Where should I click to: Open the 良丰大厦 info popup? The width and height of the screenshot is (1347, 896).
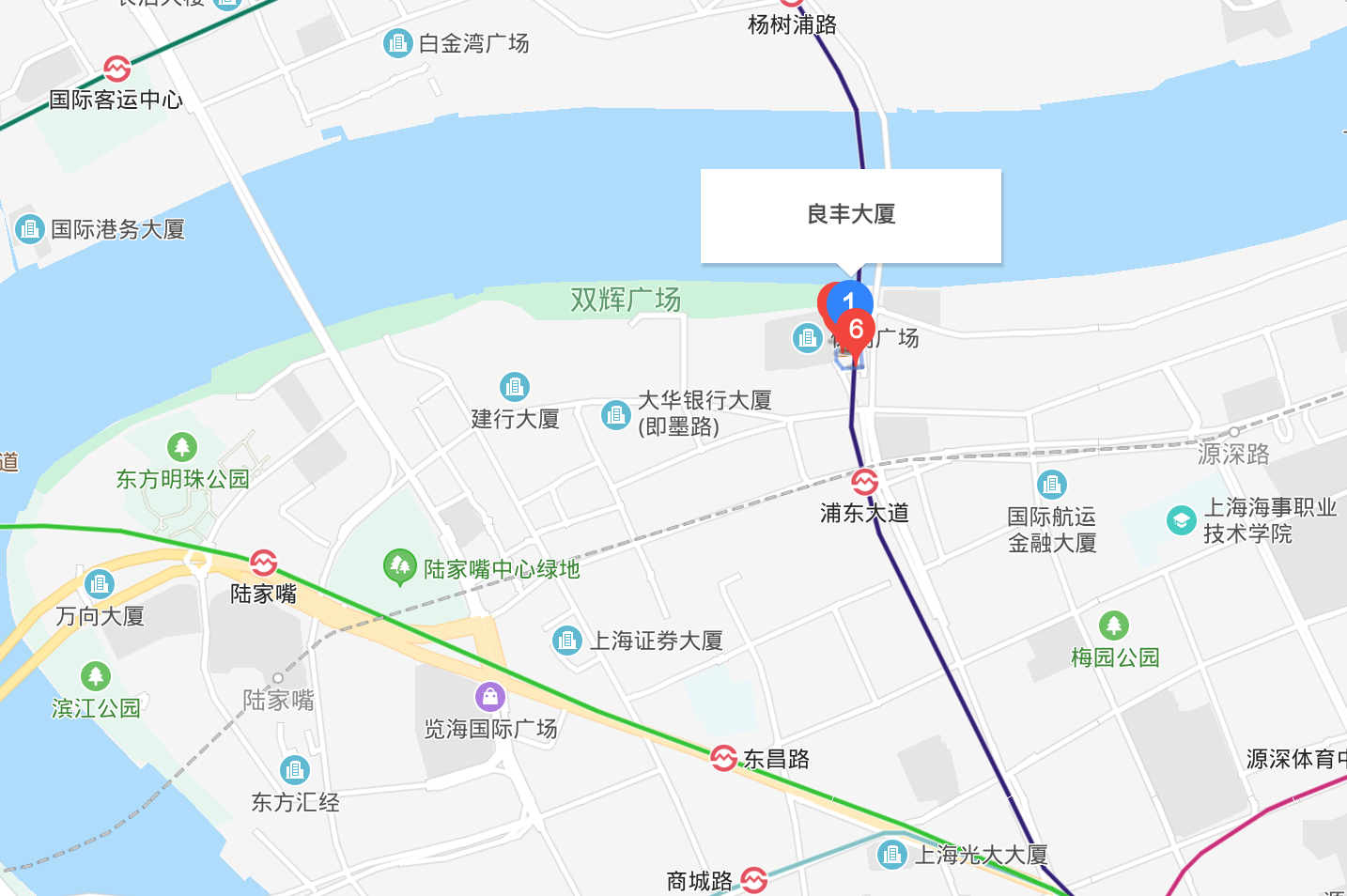[x=851, y=215]
